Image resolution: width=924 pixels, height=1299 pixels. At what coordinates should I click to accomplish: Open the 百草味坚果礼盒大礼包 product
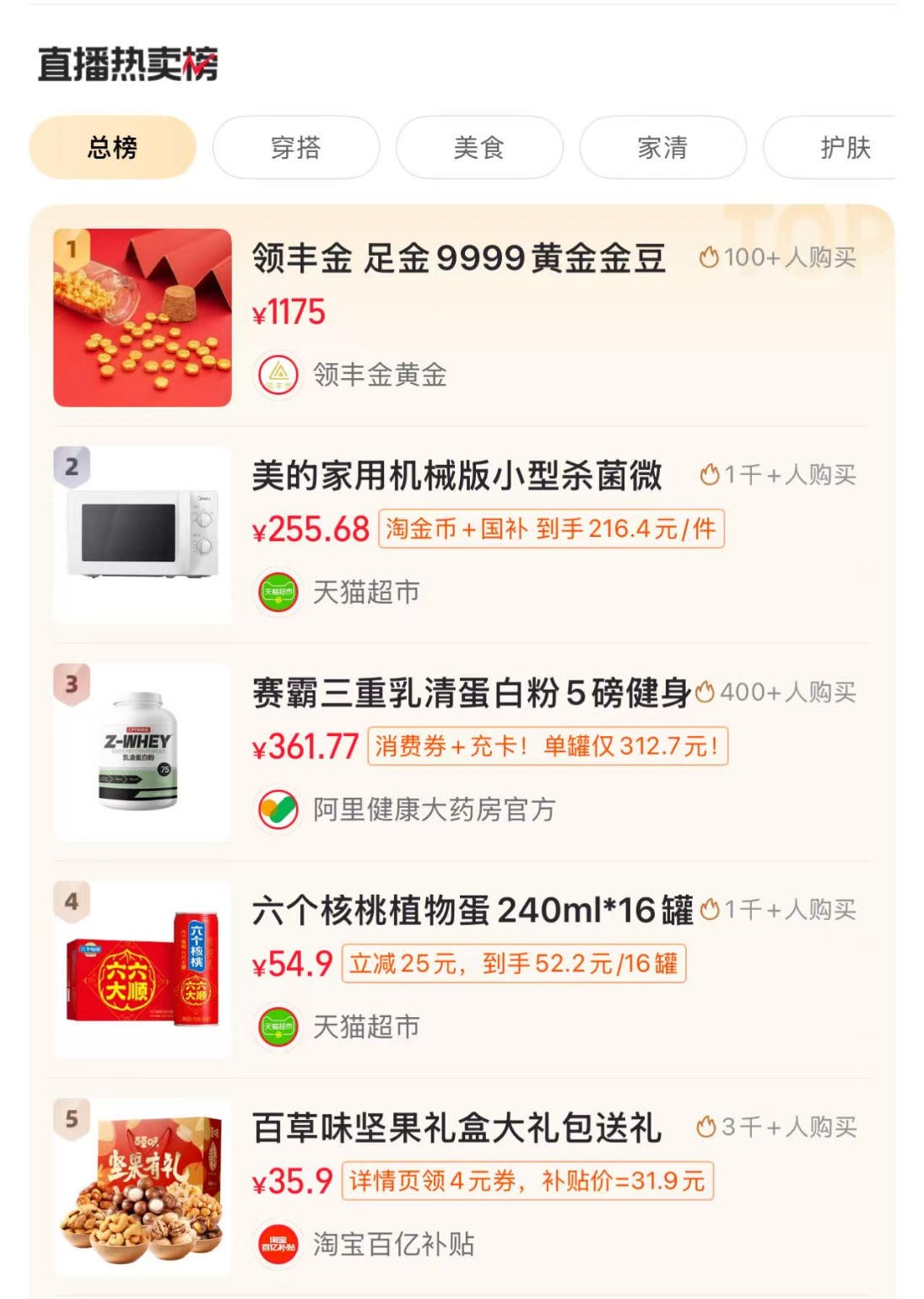pos(457,1129)
